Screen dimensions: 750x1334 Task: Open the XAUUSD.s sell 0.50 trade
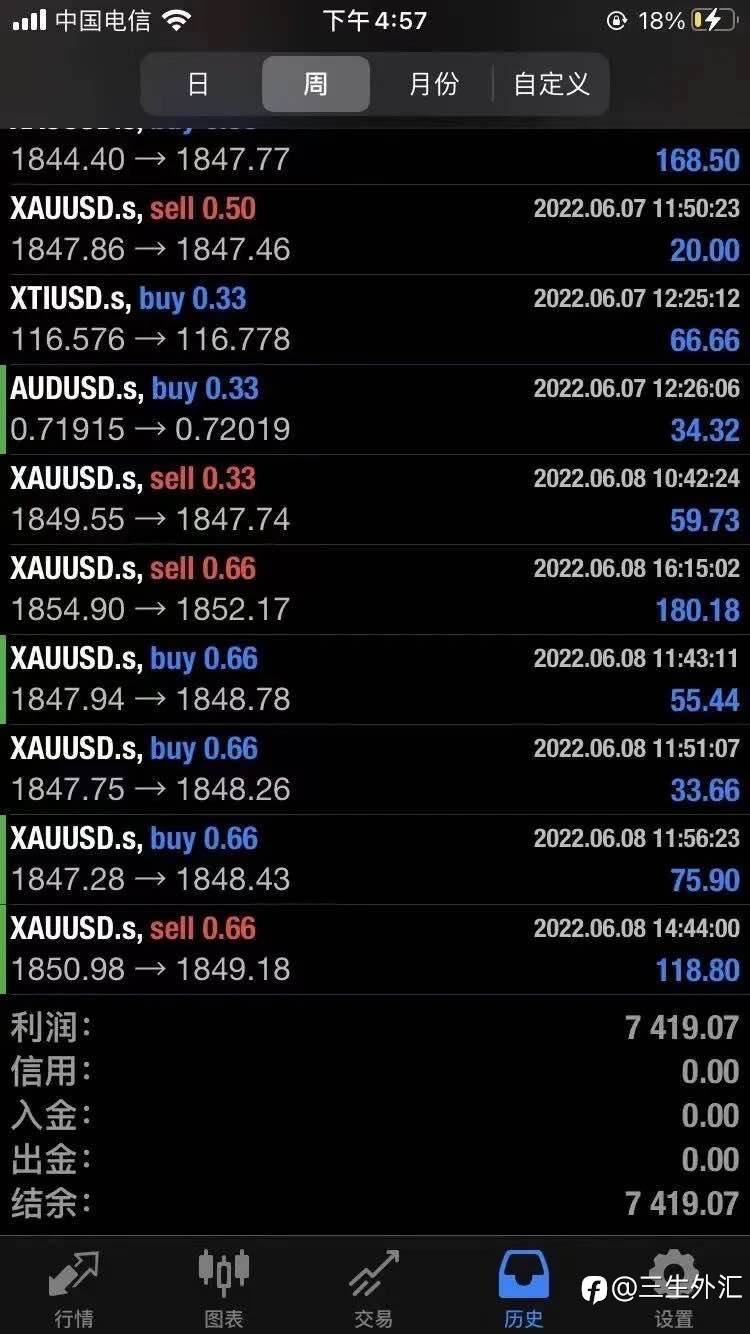[375, 230]
